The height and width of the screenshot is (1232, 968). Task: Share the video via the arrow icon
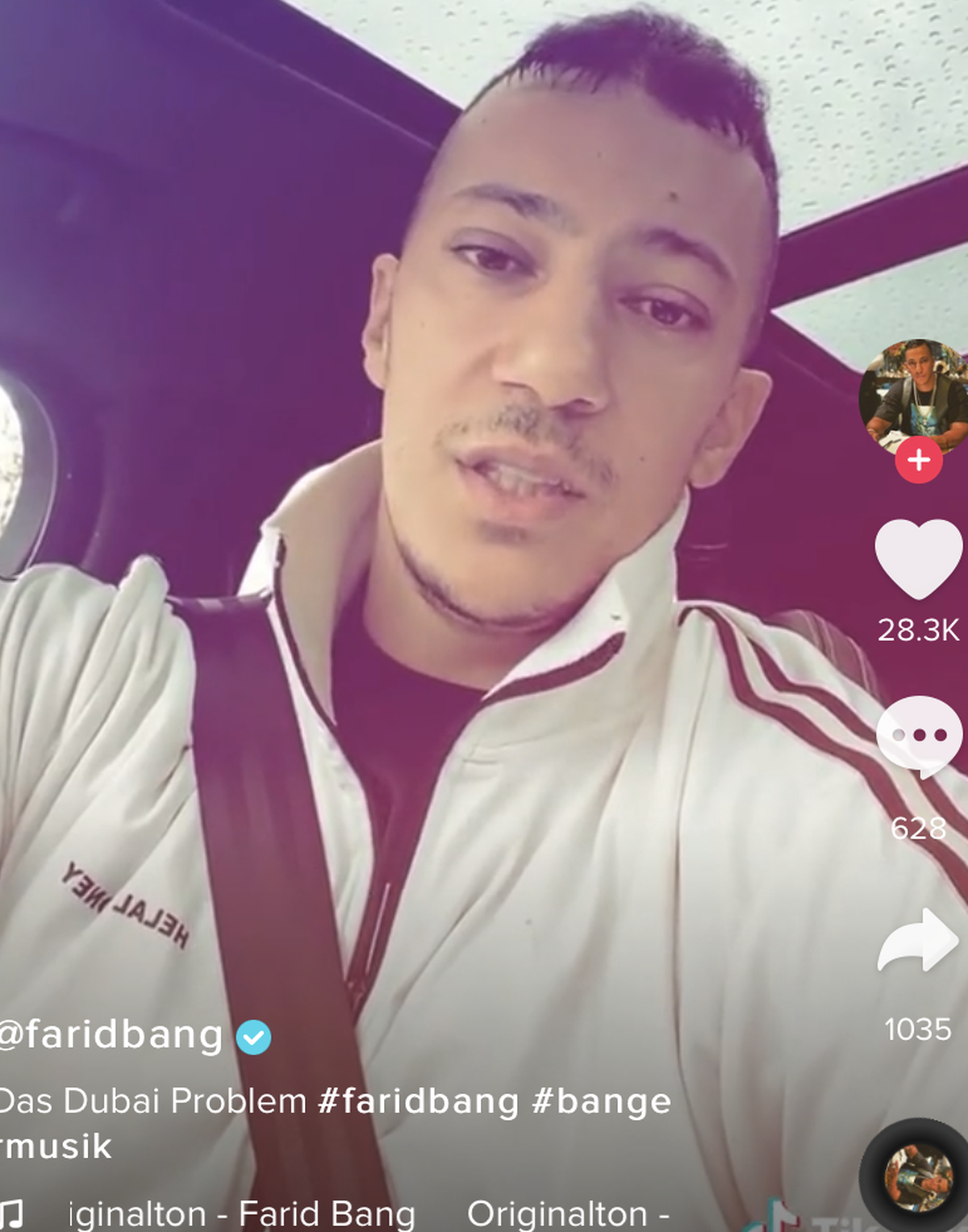pos(918,941)
